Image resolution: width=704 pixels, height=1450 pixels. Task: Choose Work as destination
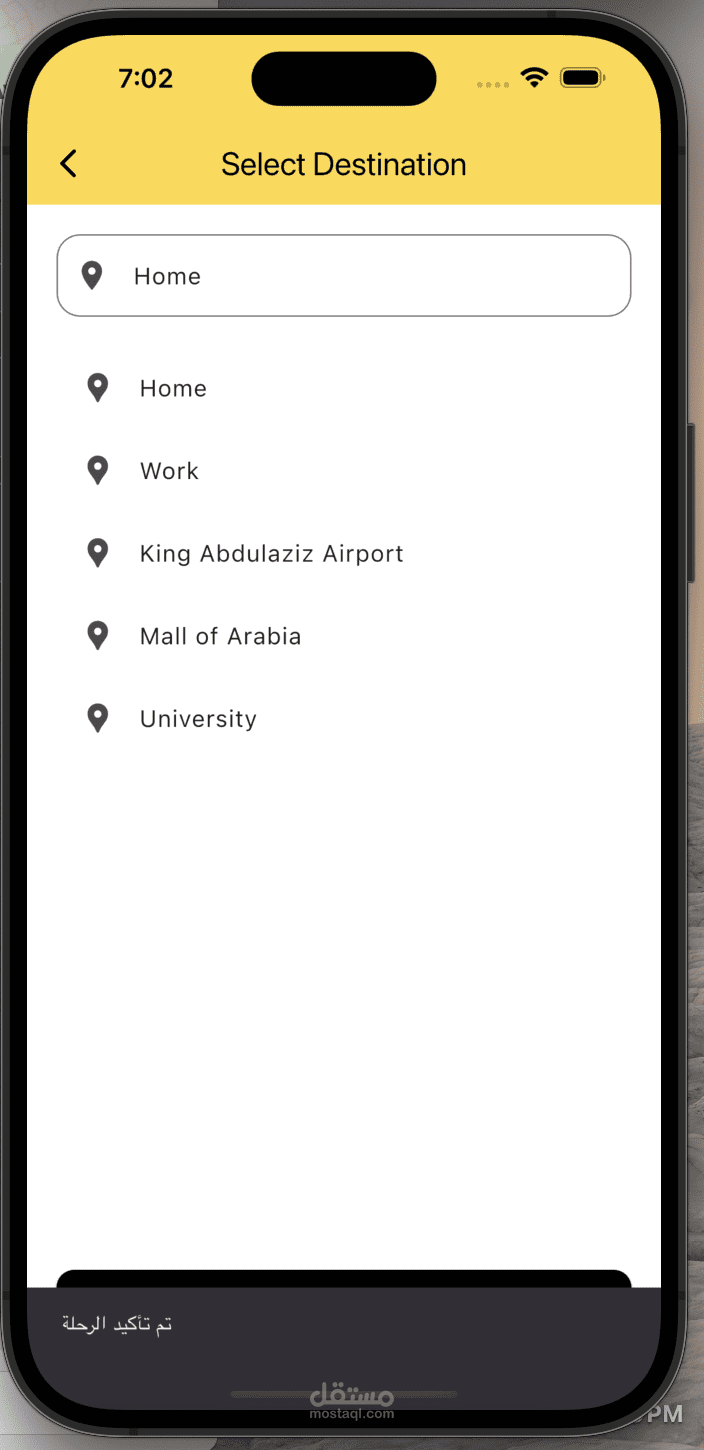(169, 471)
